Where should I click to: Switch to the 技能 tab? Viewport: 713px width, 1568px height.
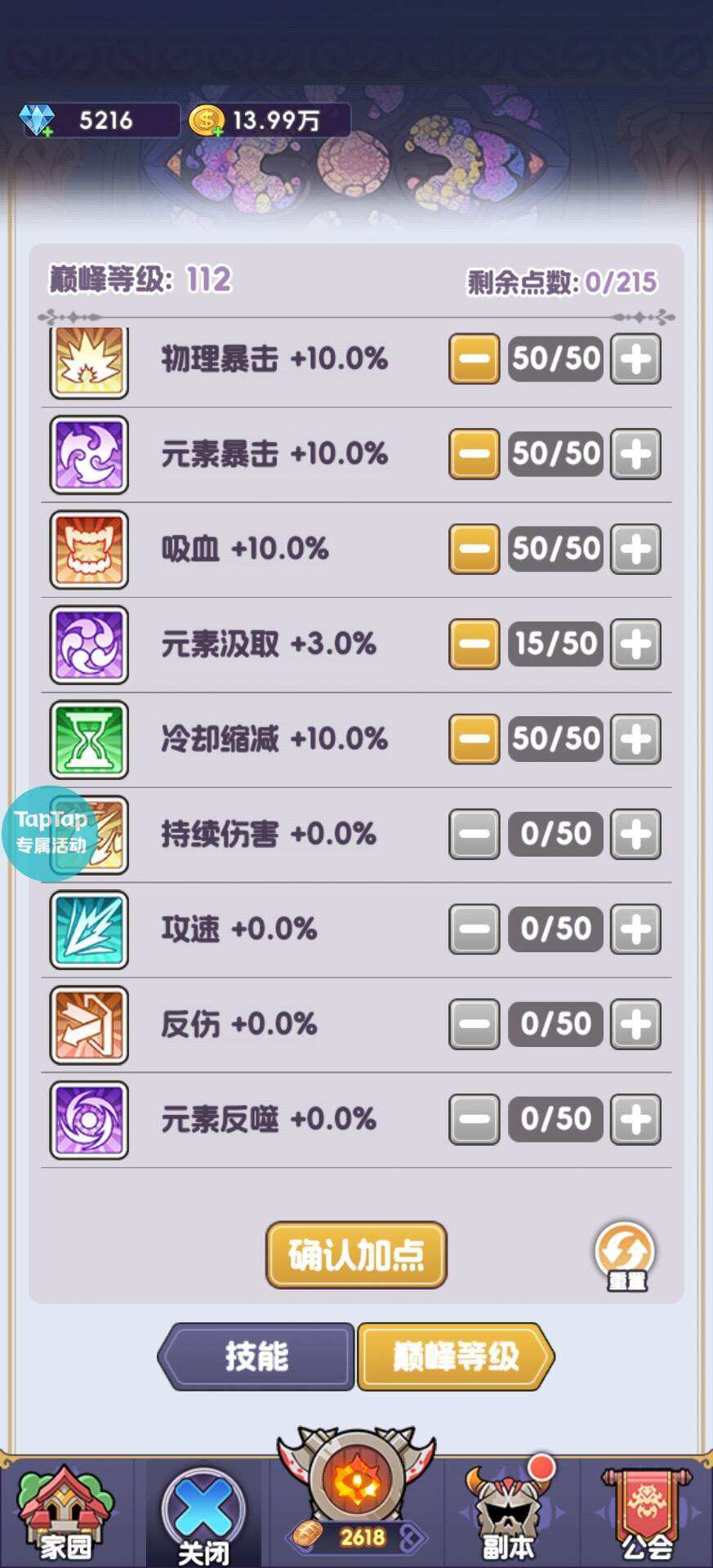coord(256,1356)
